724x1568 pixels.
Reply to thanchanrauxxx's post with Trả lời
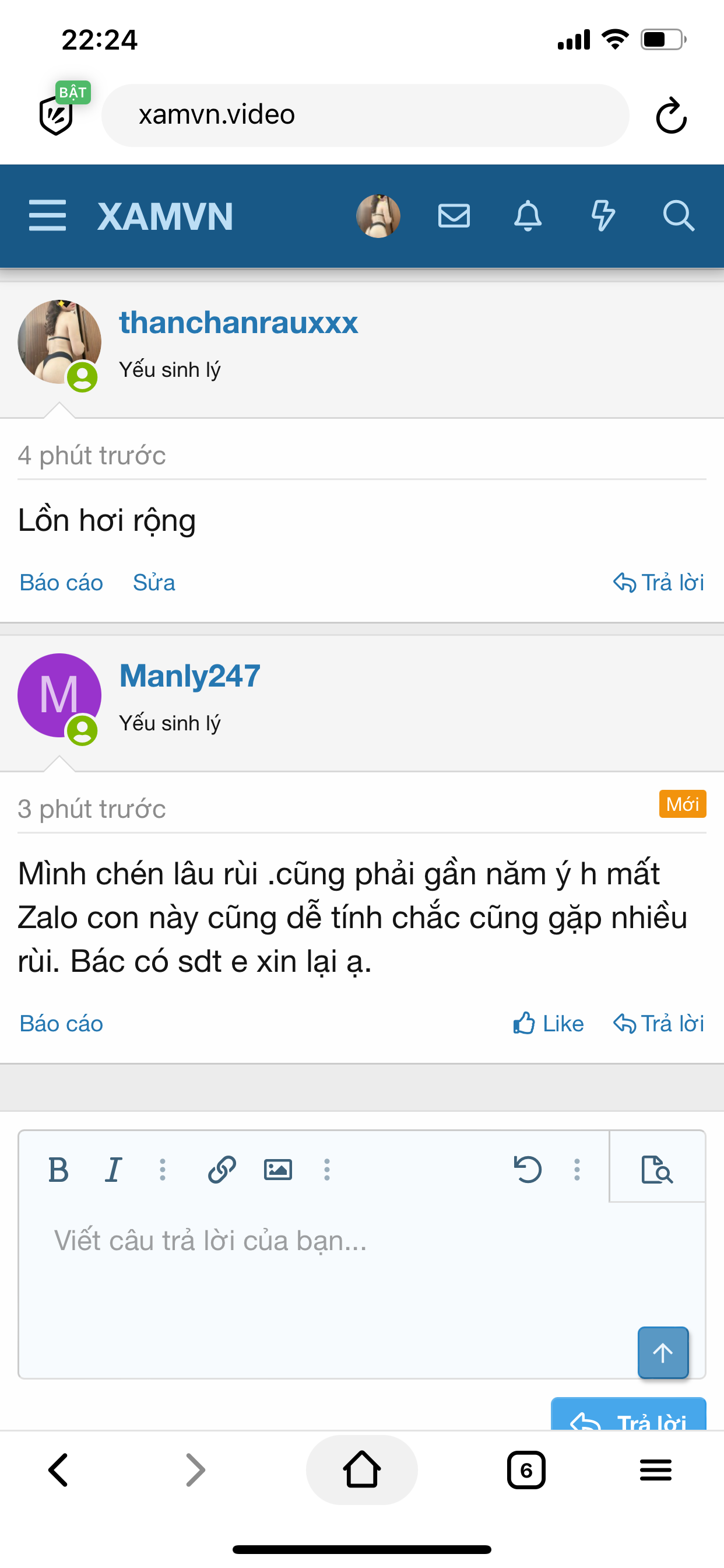pyautogui.click(x=659, y=583)
